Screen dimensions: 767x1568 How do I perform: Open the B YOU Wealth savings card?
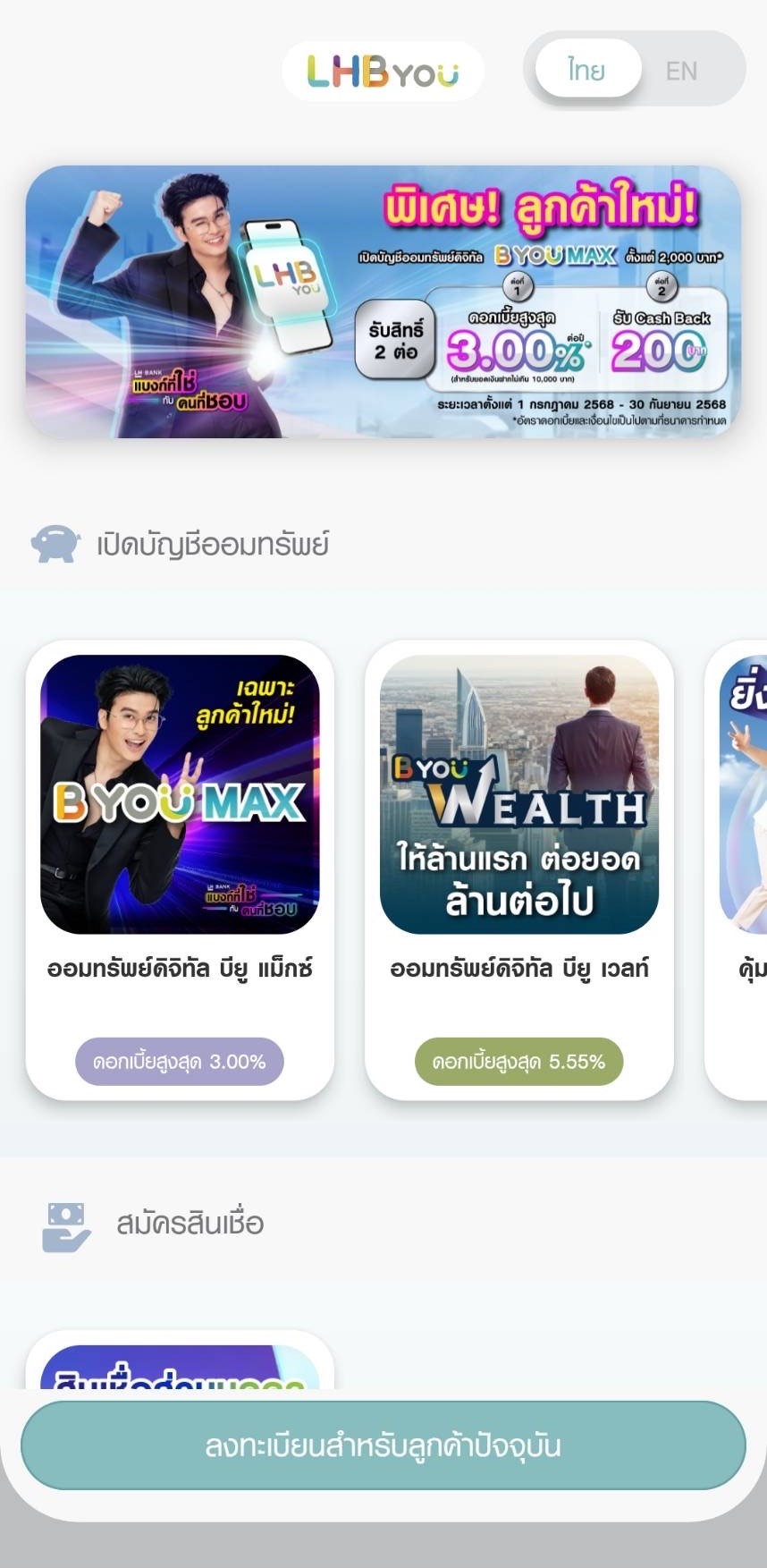pos(518,868)
